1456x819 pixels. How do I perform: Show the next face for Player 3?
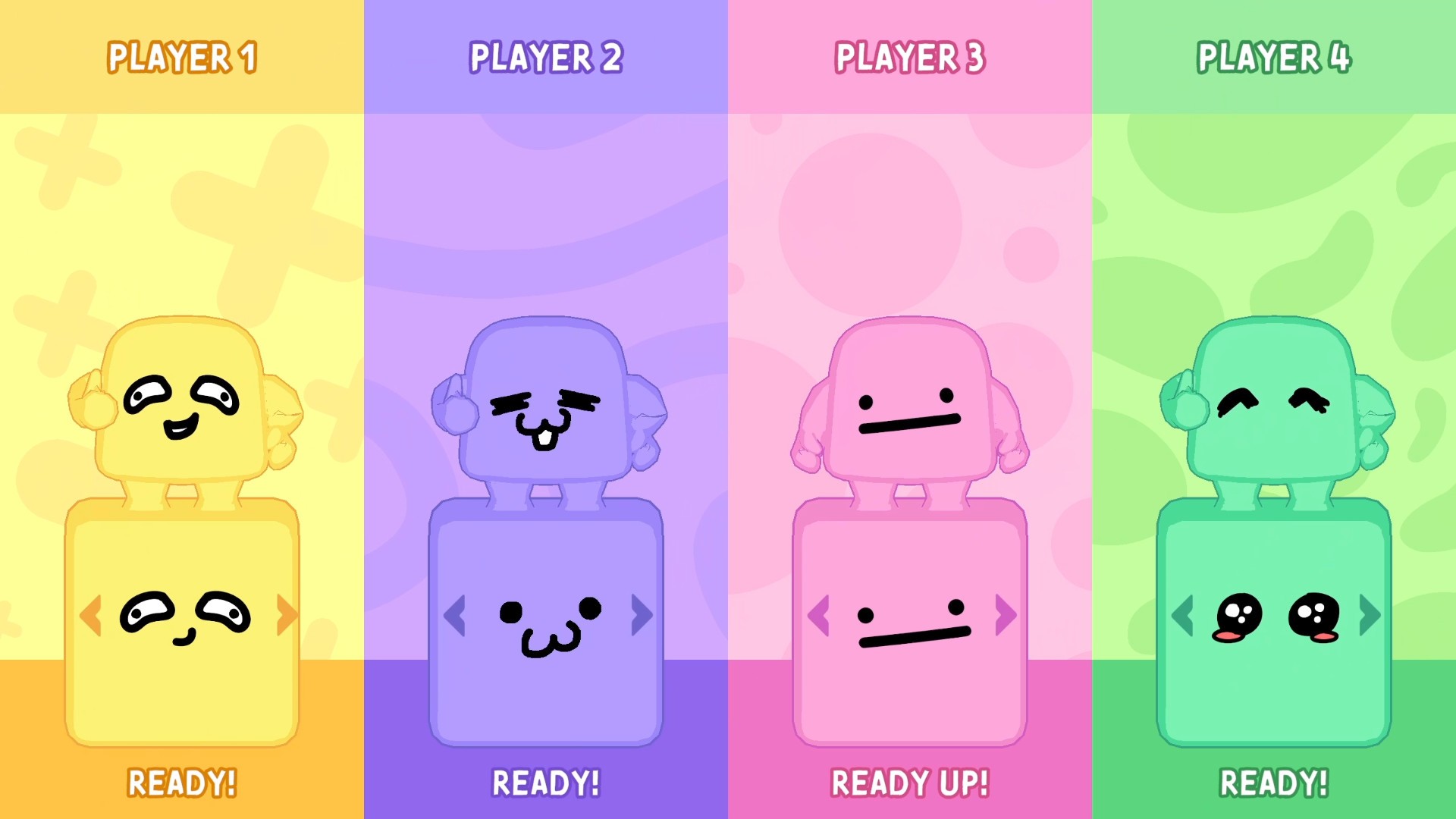pyautogui.click(x=1005, y=615)
